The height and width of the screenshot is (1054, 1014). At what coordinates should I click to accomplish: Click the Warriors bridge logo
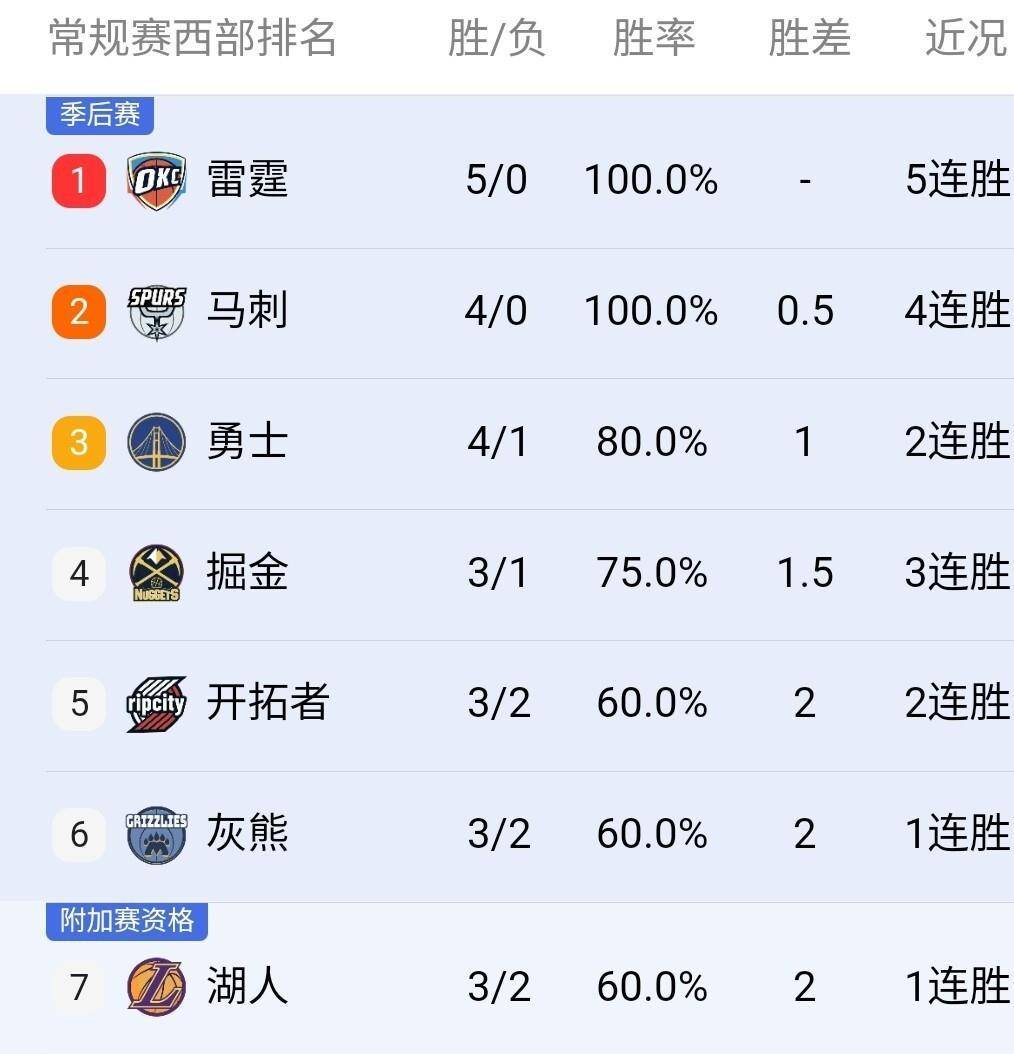154,441
